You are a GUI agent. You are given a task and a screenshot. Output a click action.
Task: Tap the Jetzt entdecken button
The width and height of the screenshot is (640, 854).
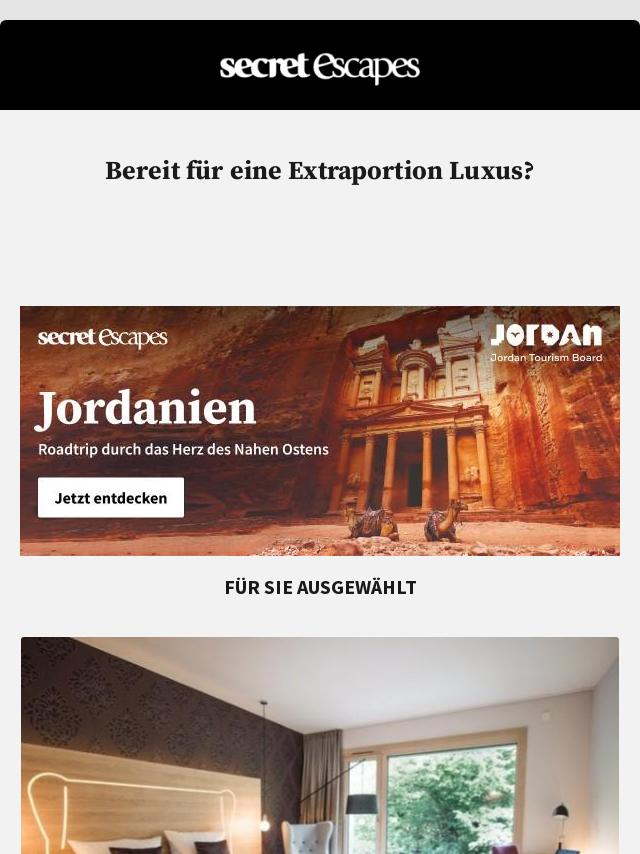[111, 497]
